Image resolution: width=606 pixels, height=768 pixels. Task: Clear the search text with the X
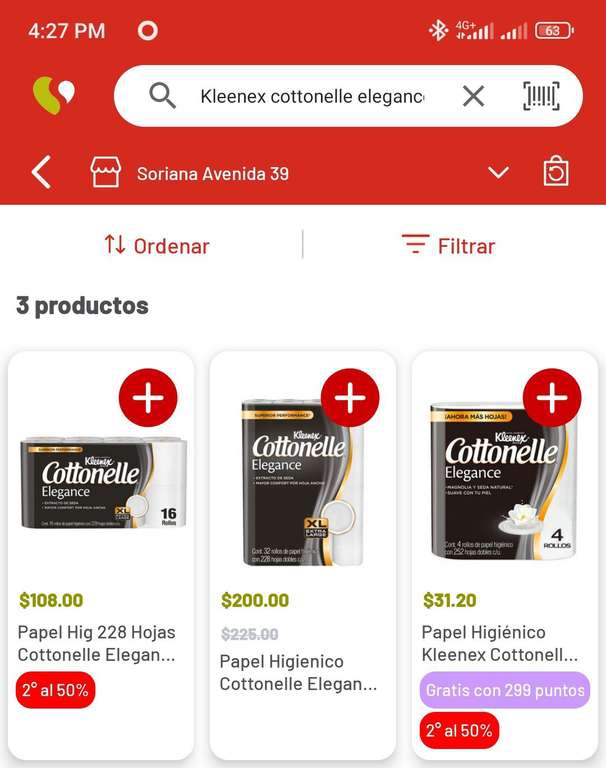pyautogui.click(x=473, y=96)
